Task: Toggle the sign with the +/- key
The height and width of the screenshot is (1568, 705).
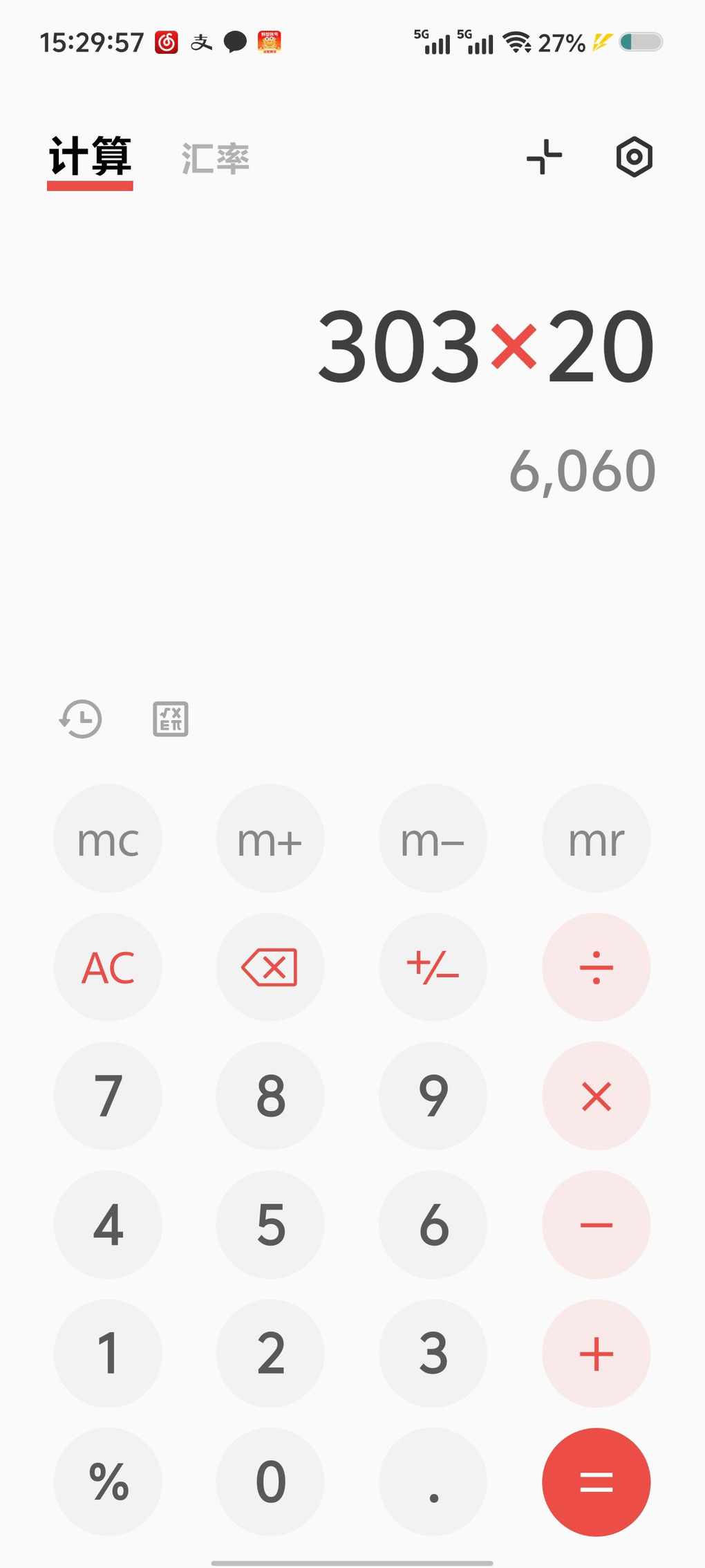Action: [x=433, y=967]
